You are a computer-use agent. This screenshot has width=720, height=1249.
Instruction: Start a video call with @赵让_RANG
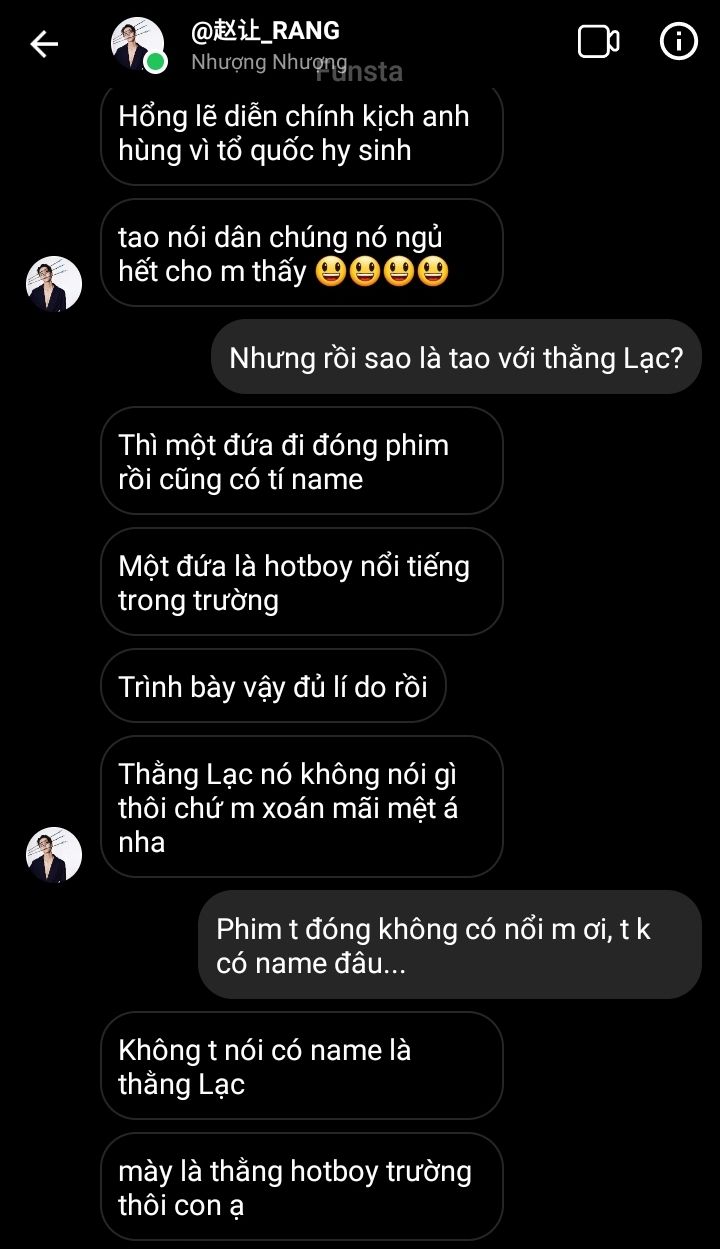point(598,42)
